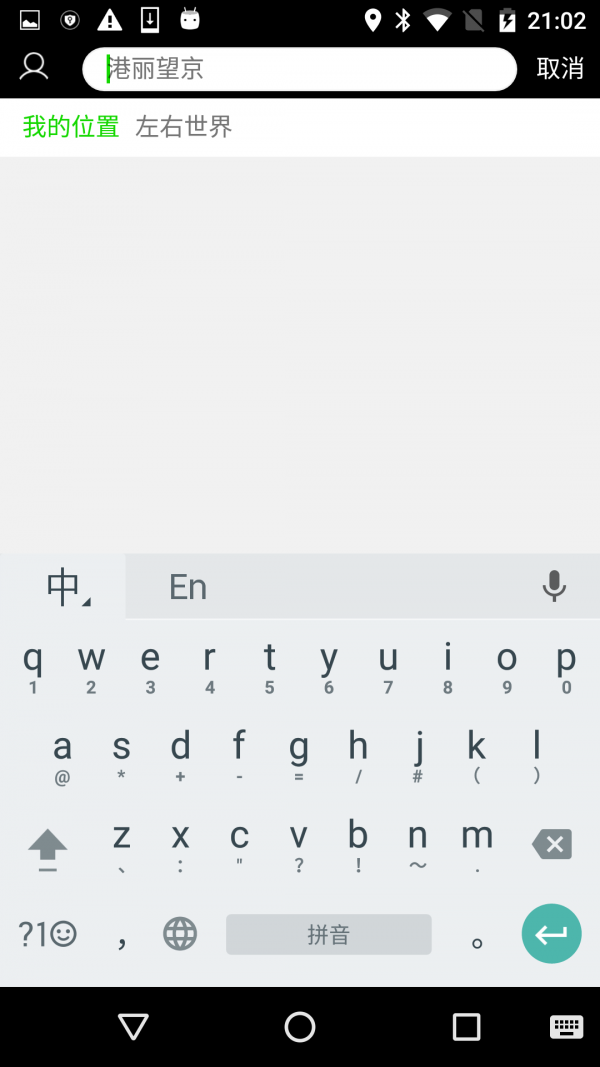This screenshot has height=1067, width=600.
Task: Switch keyboard to En input
Action: tap(188, 587)
